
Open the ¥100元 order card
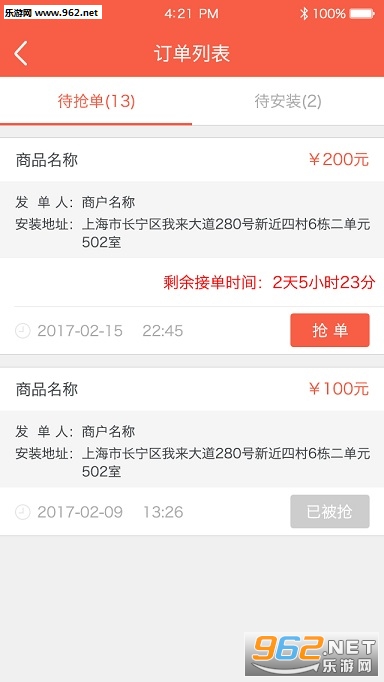(x=192, y=451)
